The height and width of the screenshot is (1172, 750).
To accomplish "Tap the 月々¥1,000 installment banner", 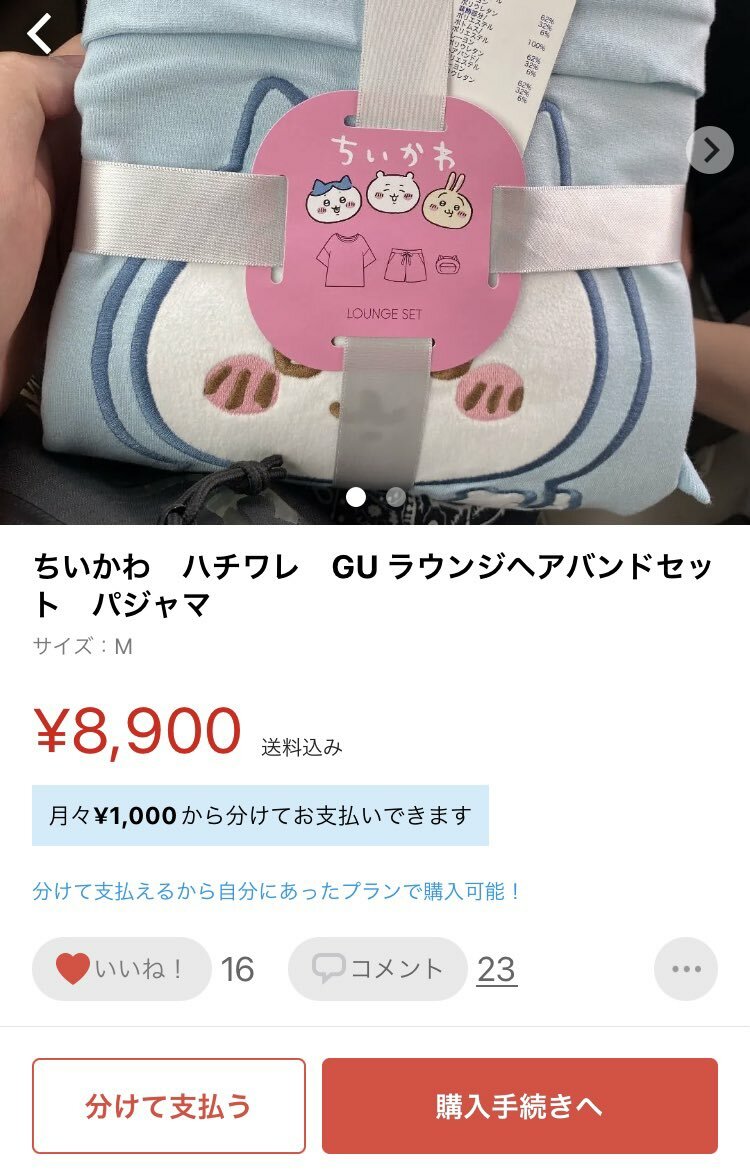I will (x=260, y=815).
